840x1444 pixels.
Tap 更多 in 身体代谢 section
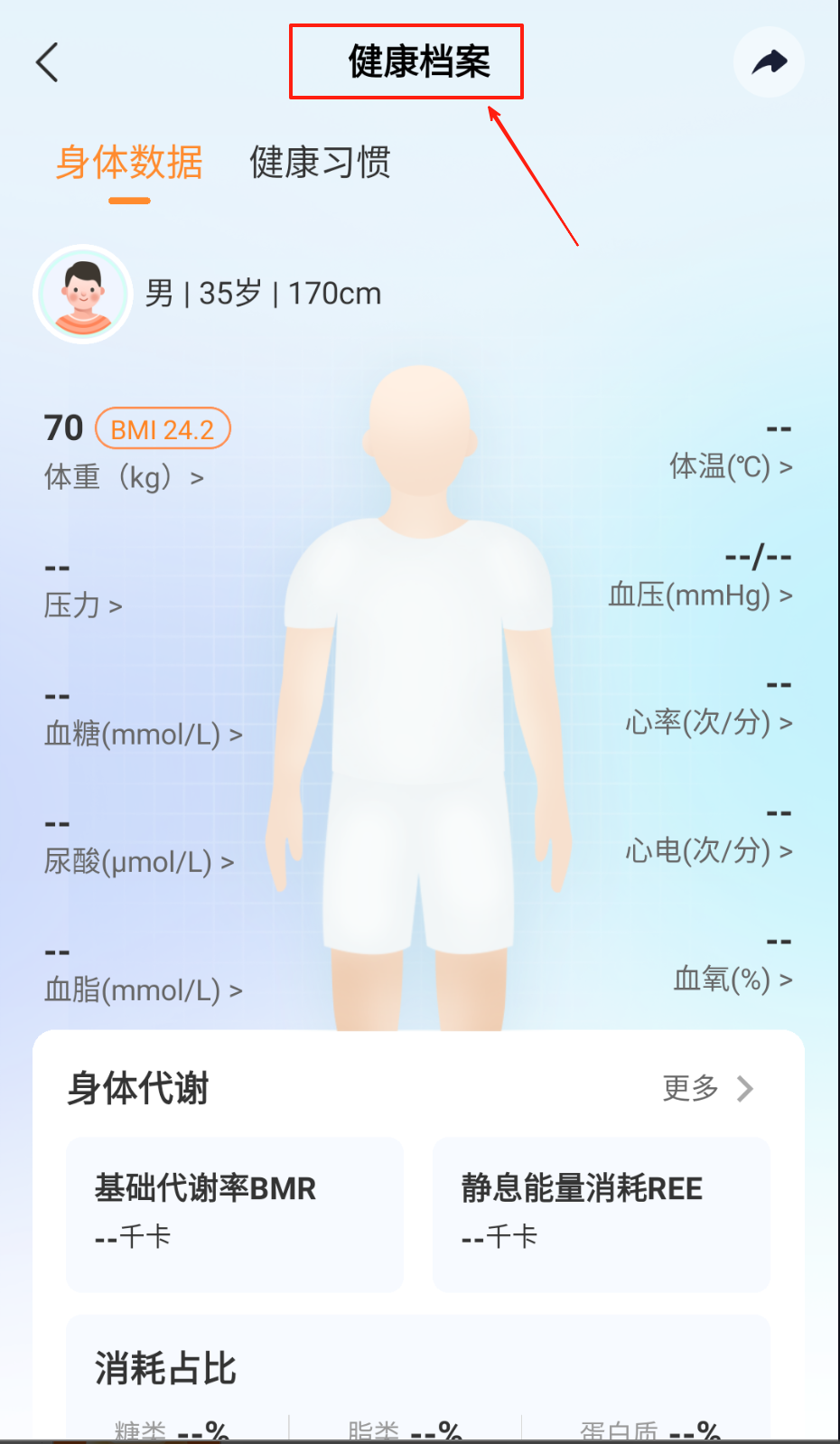tap(707, 1089)
